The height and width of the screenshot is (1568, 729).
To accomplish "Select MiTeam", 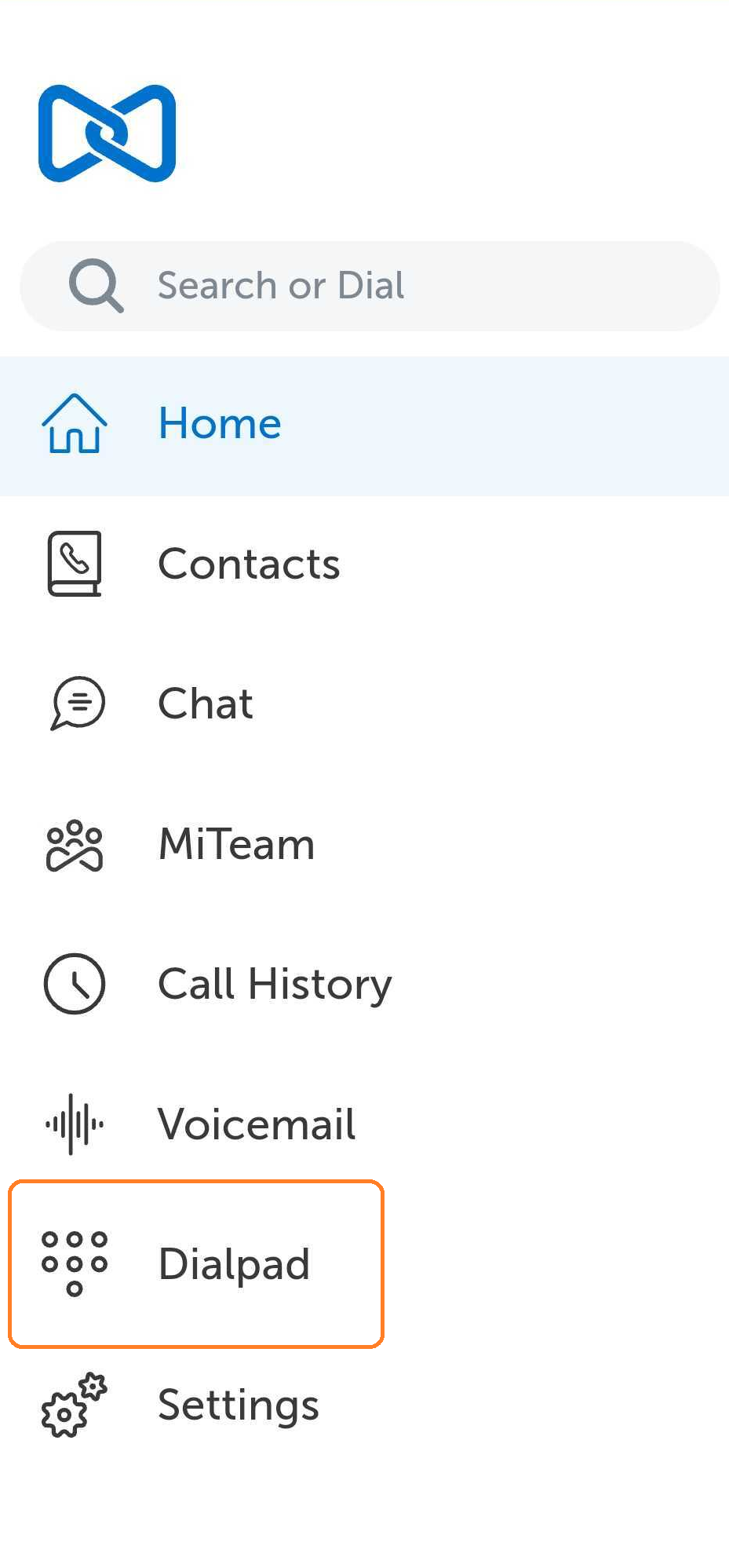I will [364, 844].
